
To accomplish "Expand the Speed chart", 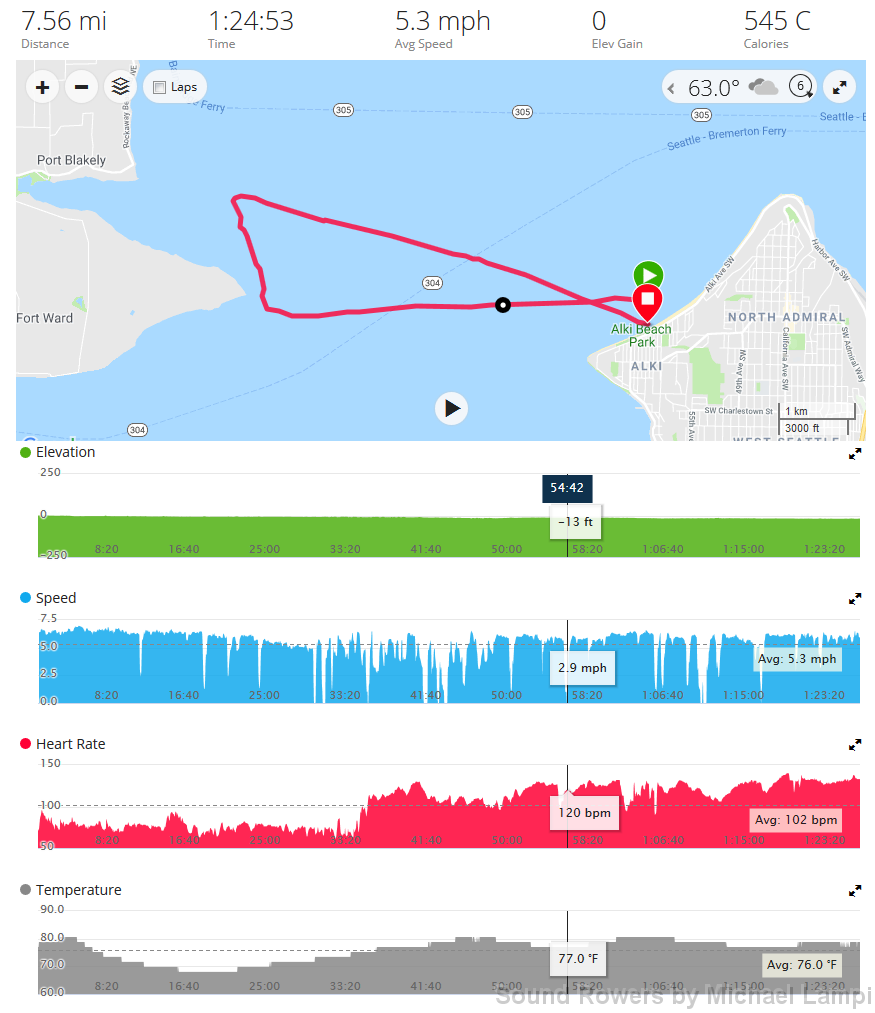I will pyautogui.click(x=855, y=599).
